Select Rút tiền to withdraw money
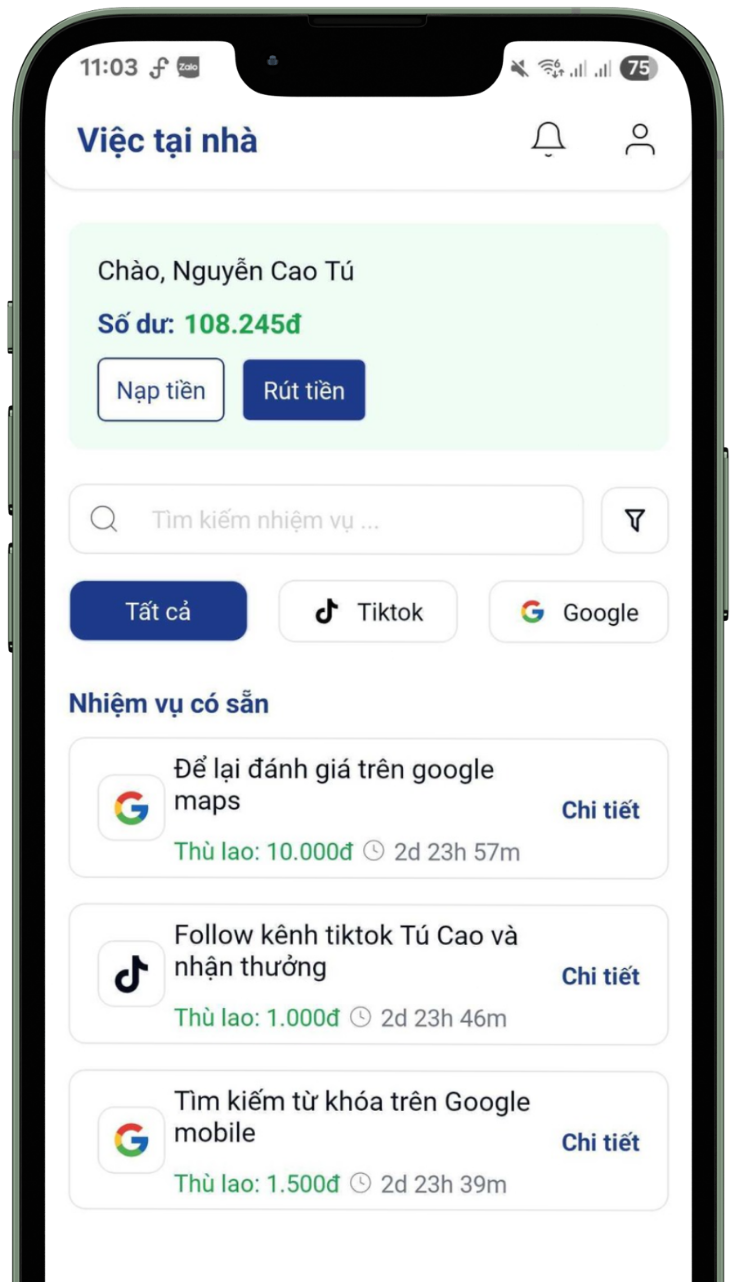Screen dimensions: 738x1282 coord(304,390)
